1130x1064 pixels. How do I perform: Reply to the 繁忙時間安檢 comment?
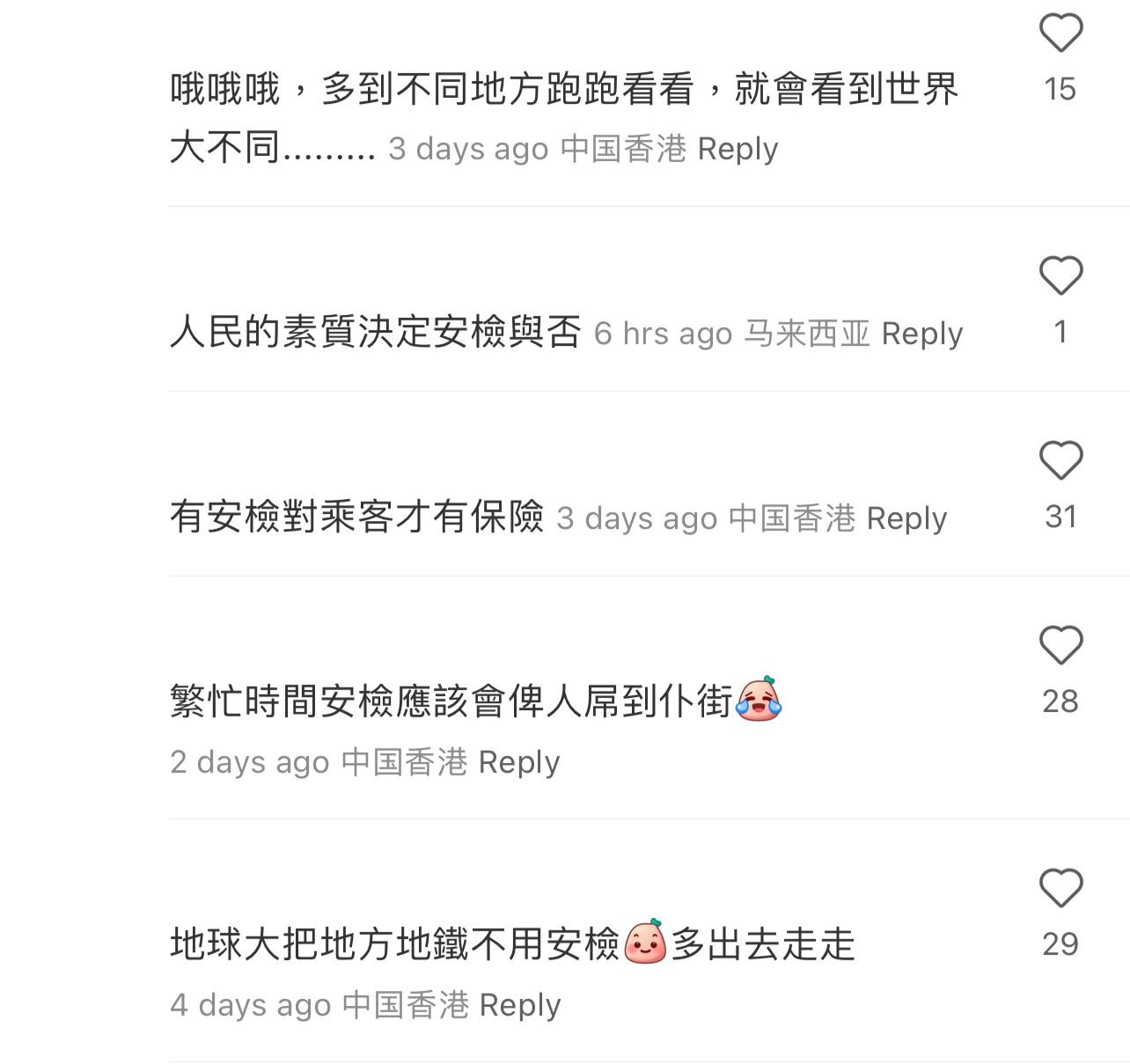pos(518,762)
